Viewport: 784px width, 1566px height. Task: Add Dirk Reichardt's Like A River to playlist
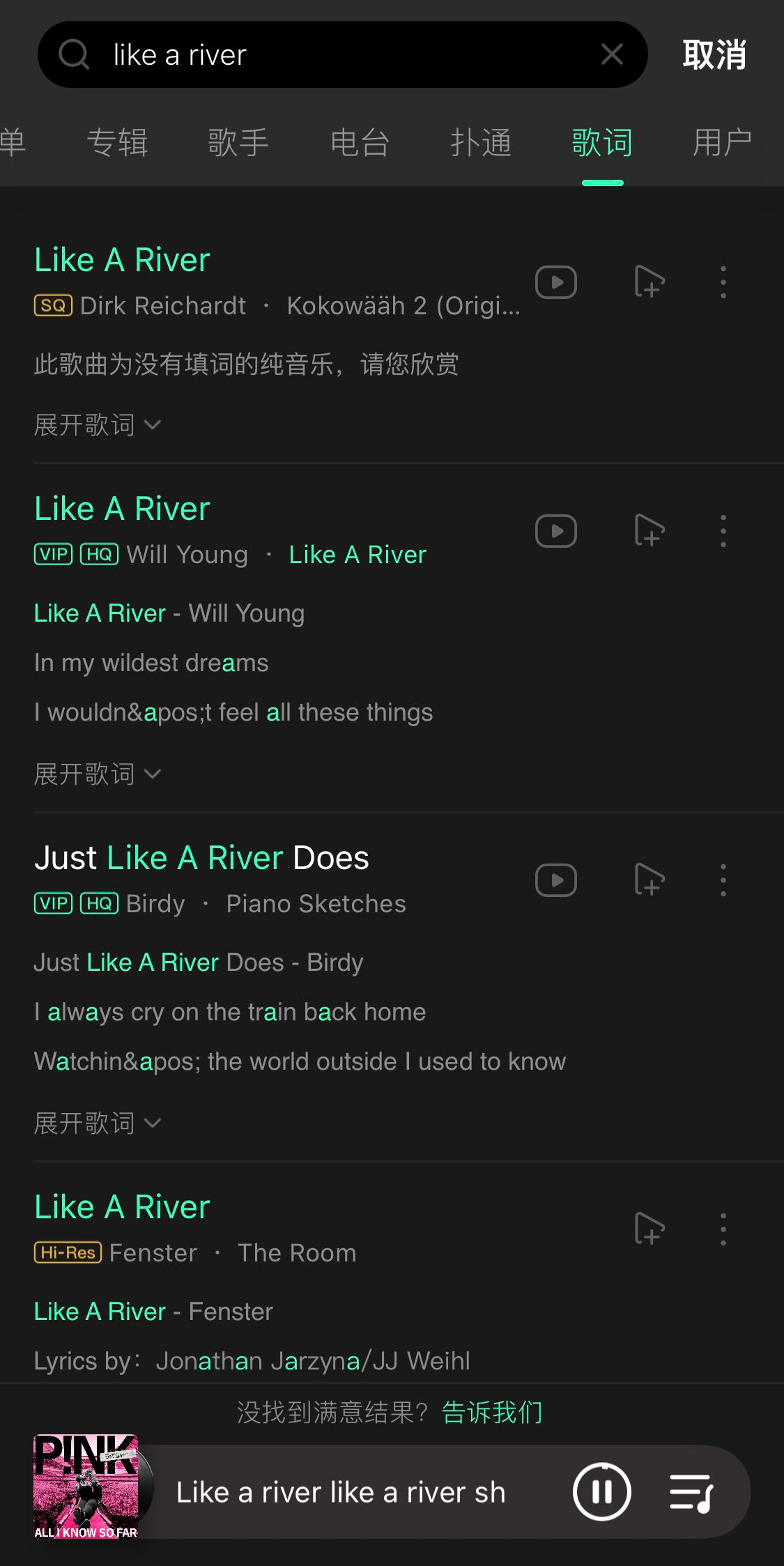(649, 282)
